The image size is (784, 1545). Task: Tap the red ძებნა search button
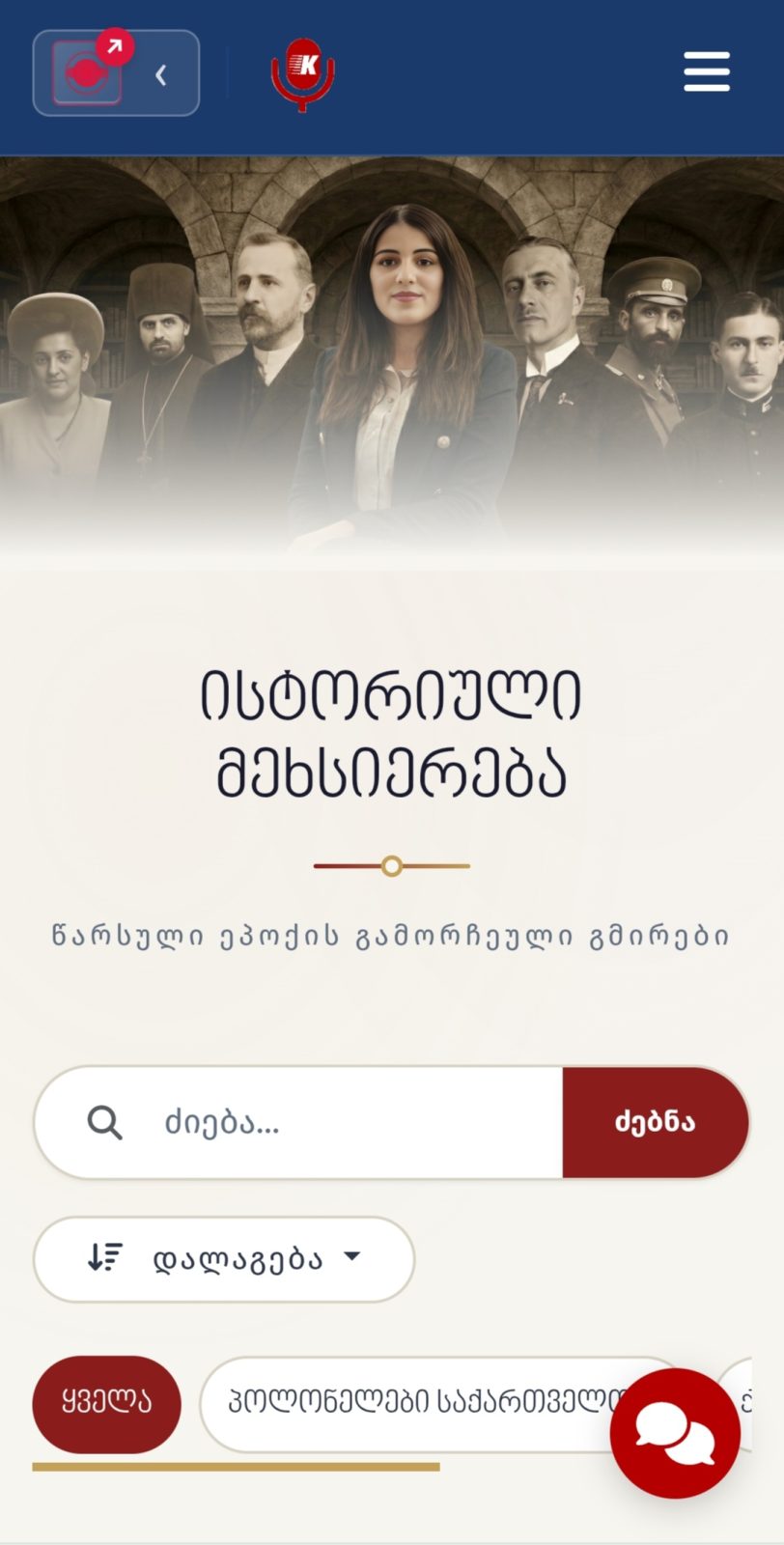pyautogui.click(x=656, y=1122)
